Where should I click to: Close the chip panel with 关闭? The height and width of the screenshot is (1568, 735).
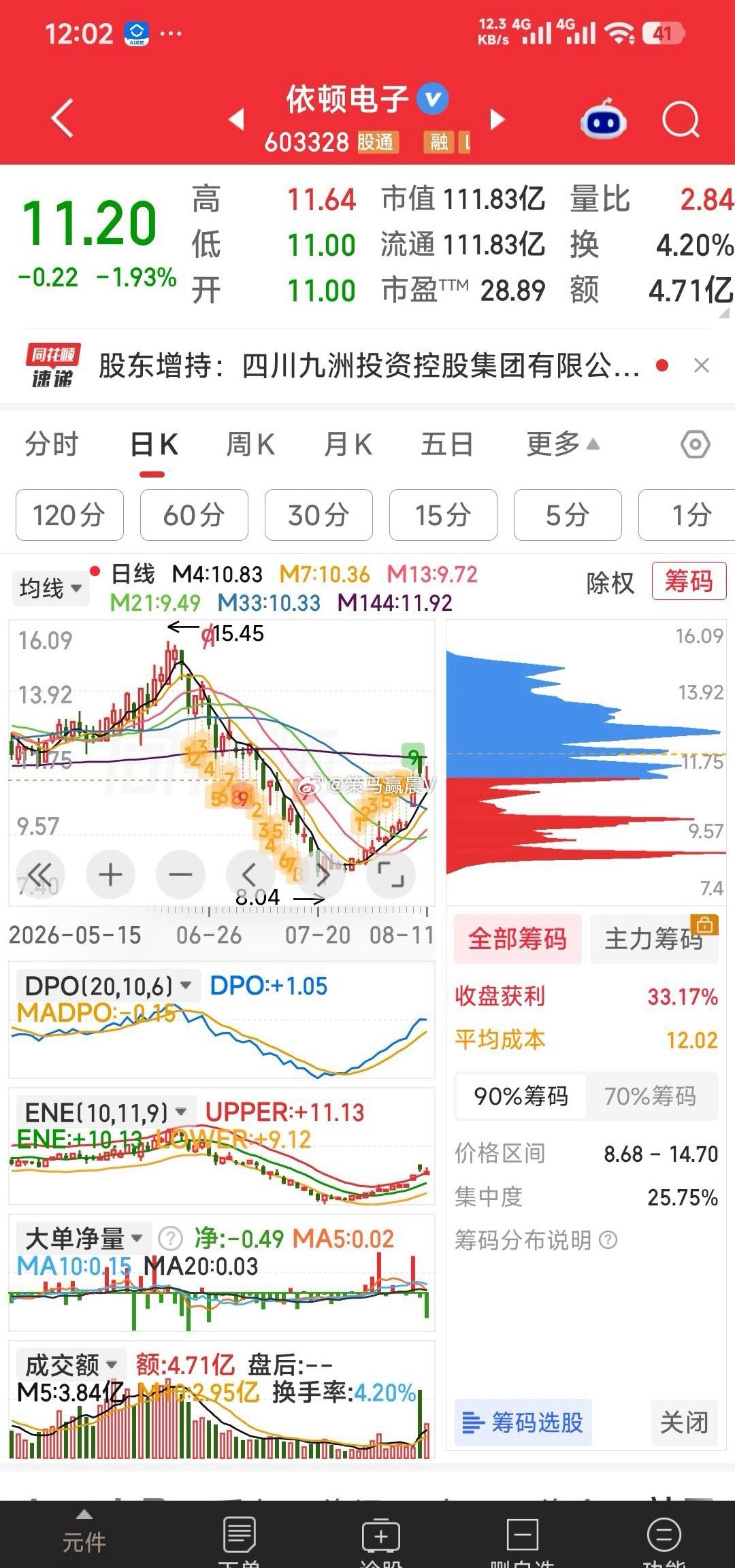[684, 1422]
